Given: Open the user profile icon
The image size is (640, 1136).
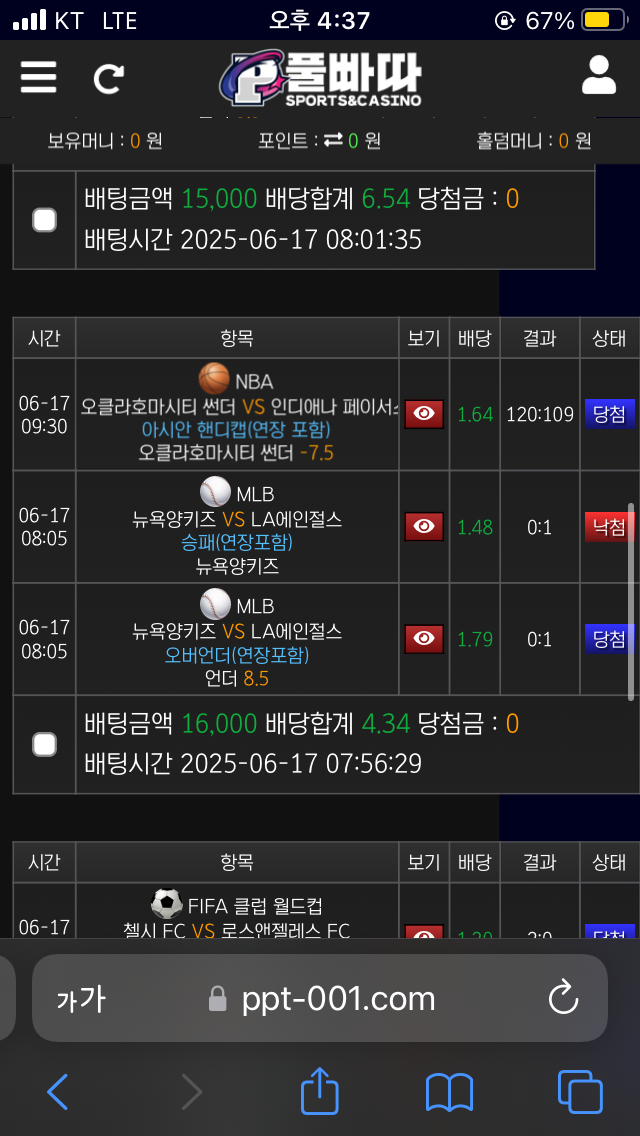Looking at the screenshot, I should [x=598, y=76].
